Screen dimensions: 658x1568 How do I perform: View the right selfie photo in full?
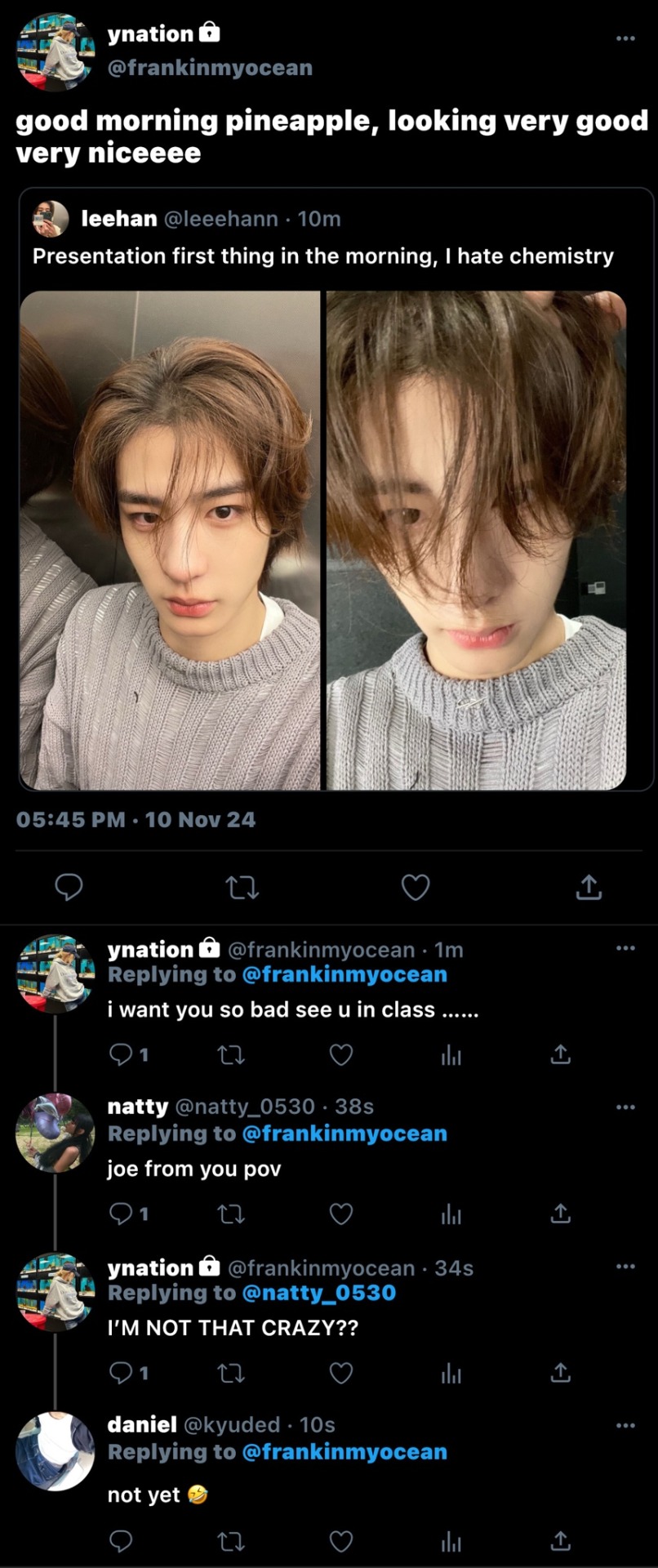point(477,540)
